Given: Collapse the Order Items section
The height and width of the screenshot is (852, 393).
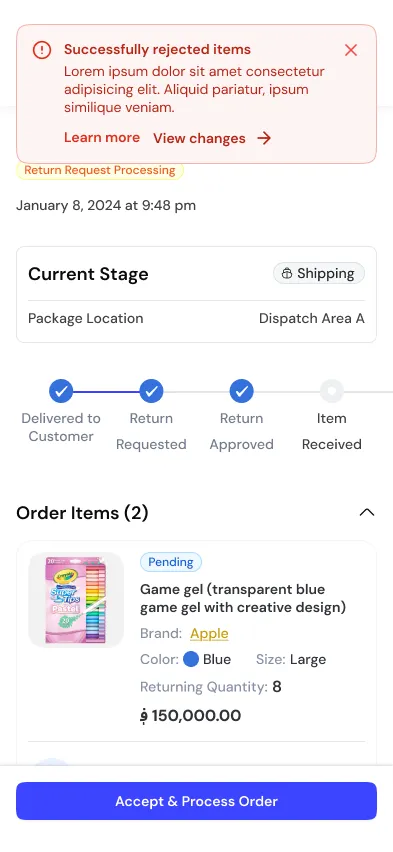Looking at the screenshot, I should [x=367, y=512].
